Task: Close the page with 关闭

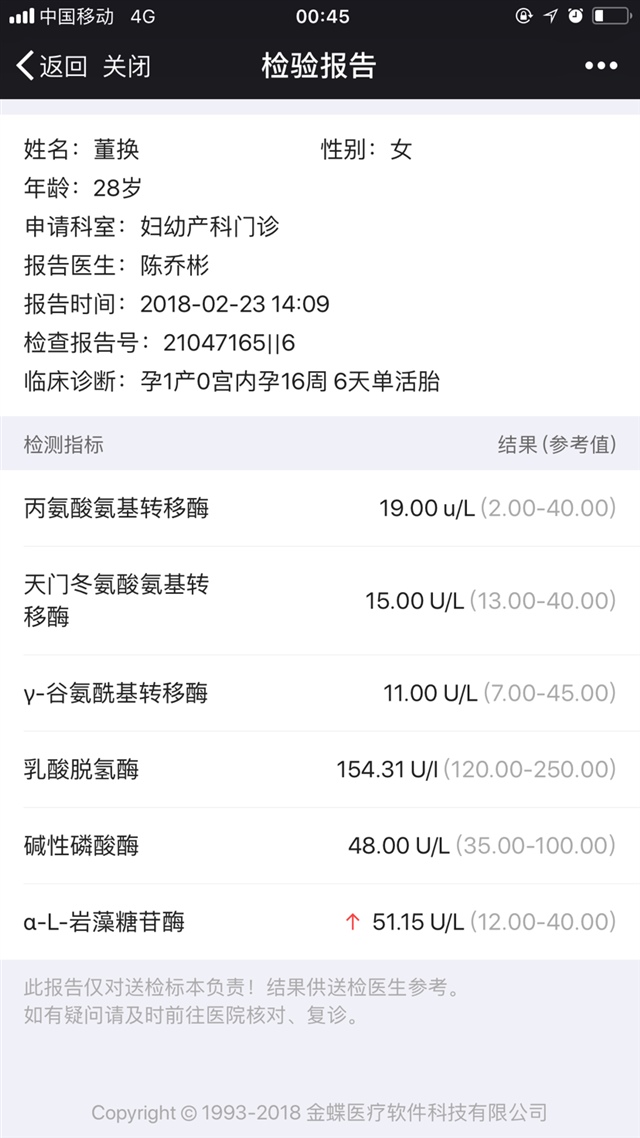Action: [x=127, y=66]
